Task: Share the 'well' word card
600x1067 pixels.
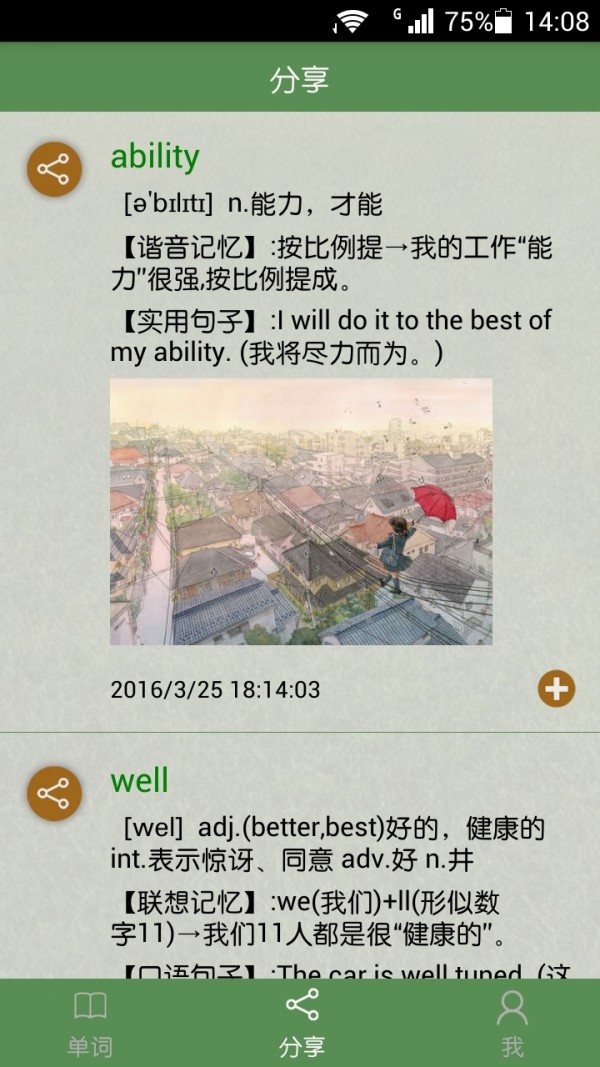Action: [x=54, y=794]
